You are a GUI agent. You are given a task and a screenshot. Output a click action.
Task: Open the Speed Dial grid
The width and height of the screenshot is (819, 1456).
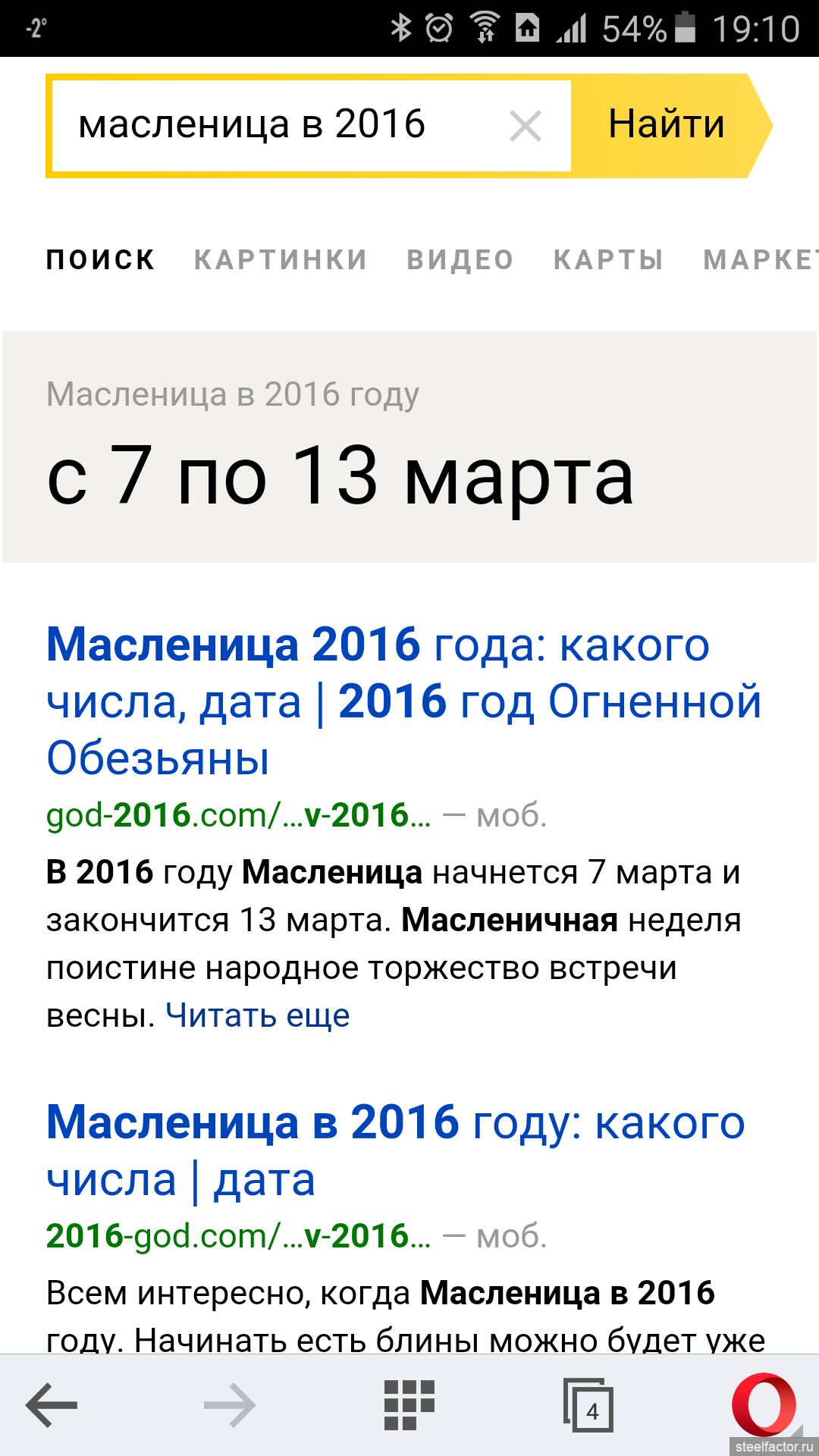409,1405
